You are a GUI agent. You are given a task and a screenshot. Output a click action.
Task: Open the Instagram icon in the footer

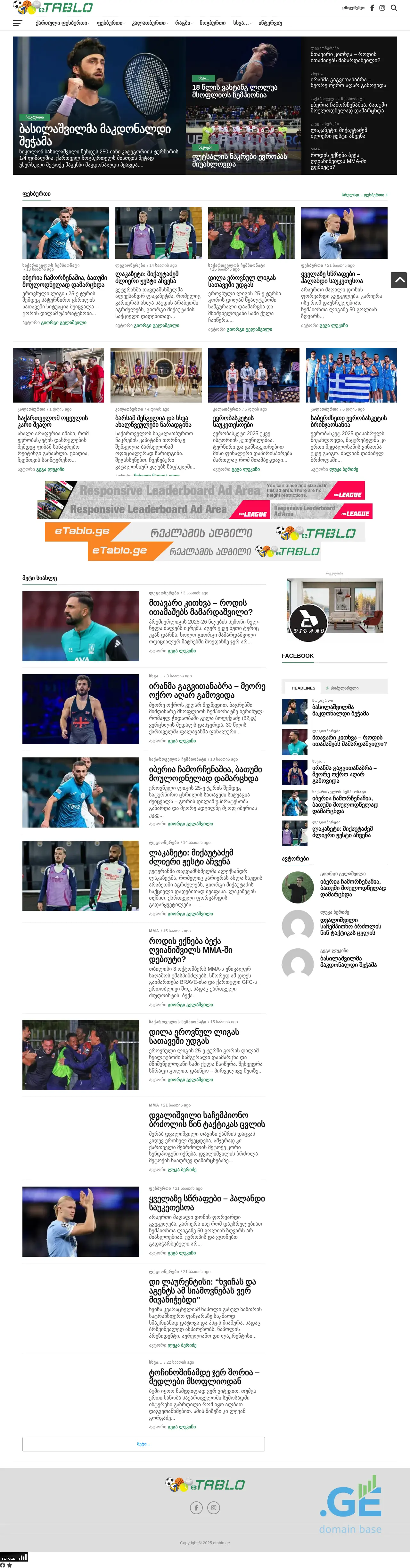[x=214, y=1508]
